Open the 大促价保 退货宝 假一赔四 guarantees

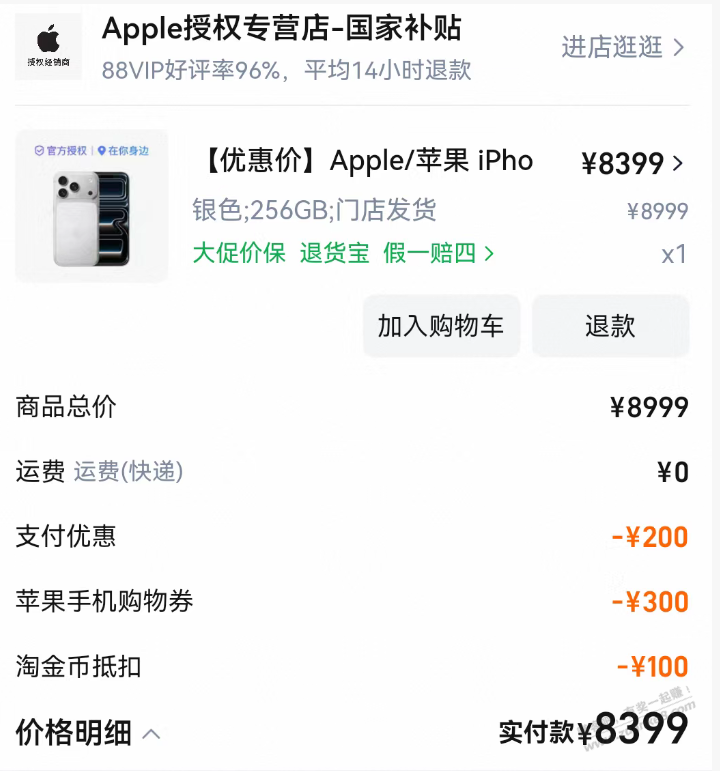pos(343,253)
